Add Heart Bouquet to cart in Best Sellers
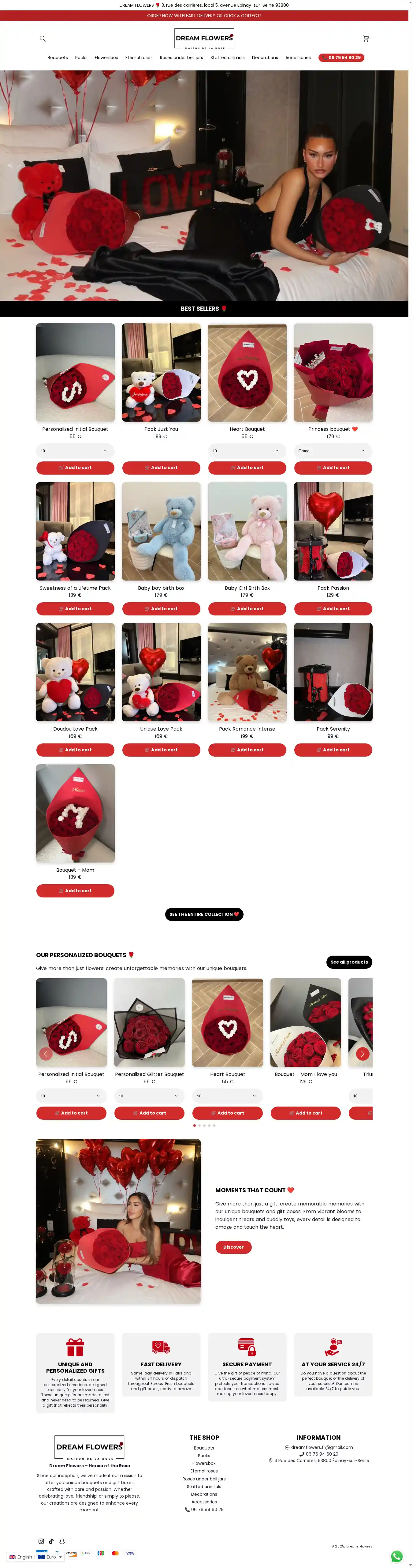 (247, 468)
